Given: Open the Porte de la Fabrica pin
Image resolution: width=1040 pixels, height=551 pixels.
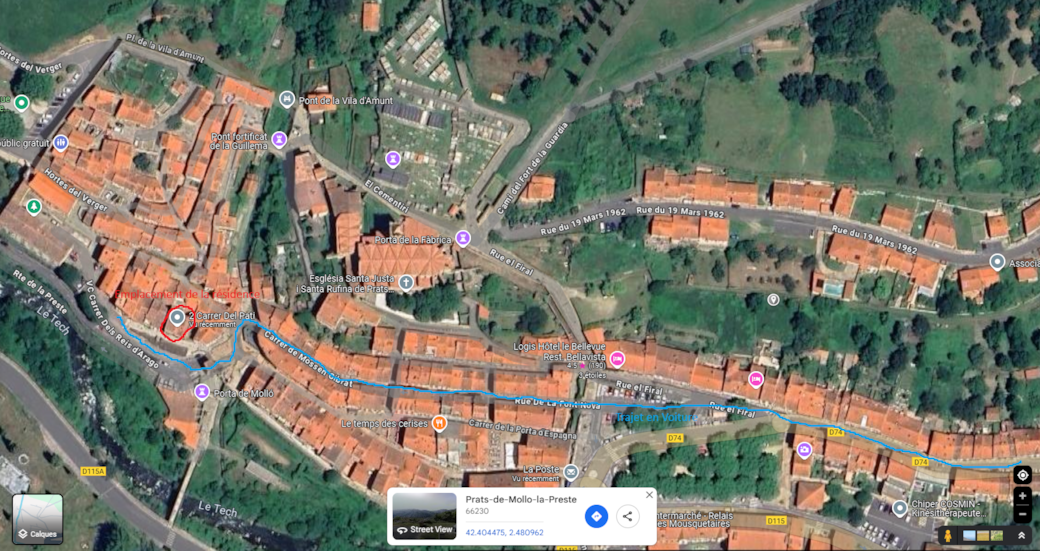Looking at the screenshot, I should point(463,238).
